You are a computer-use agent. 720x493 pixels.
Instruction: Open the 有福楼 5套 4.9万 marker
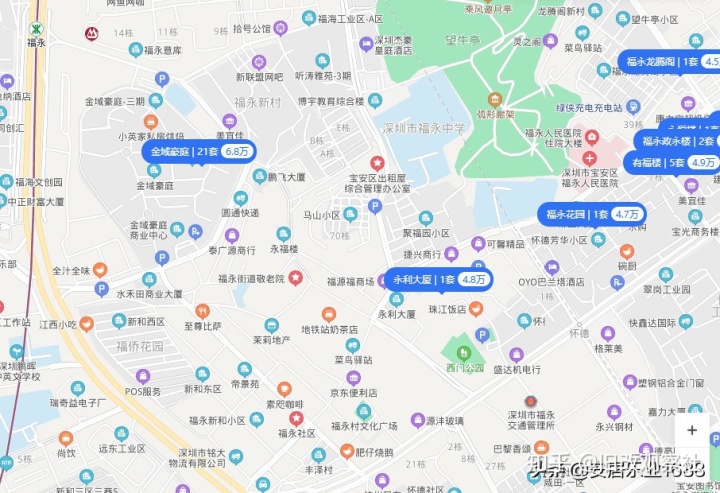[x=673, y=162]
